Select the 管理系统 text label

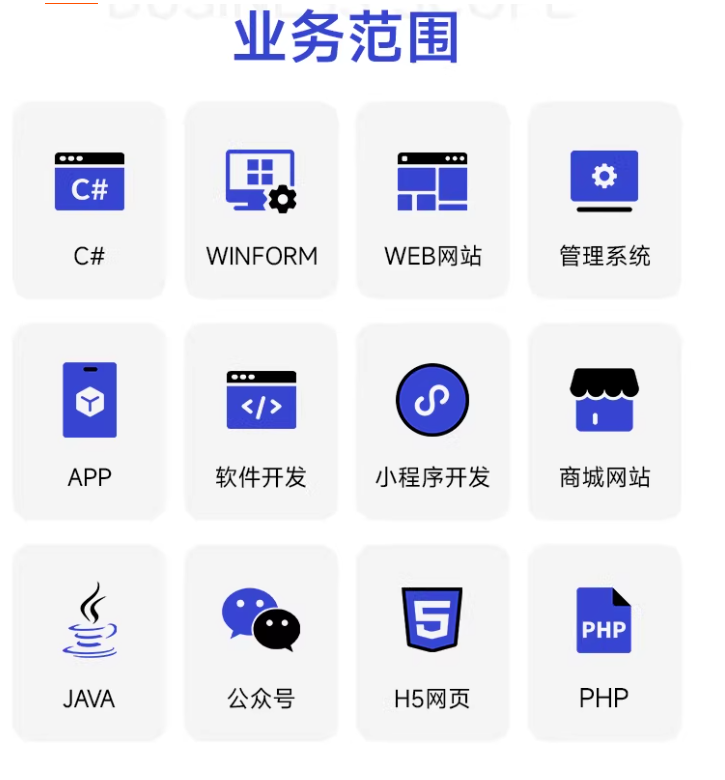point(604,256)
